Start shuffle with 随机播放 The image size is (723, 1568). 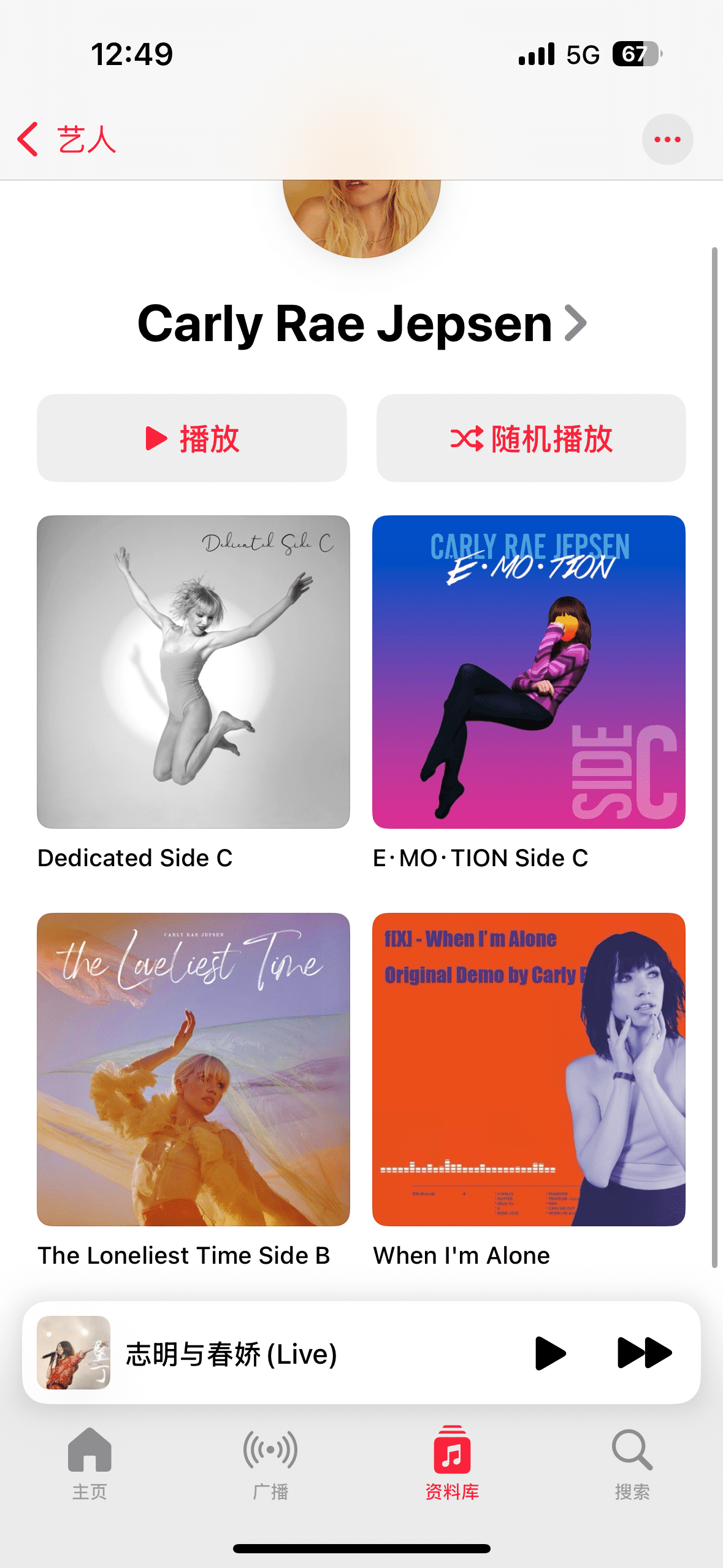(531, 438)
